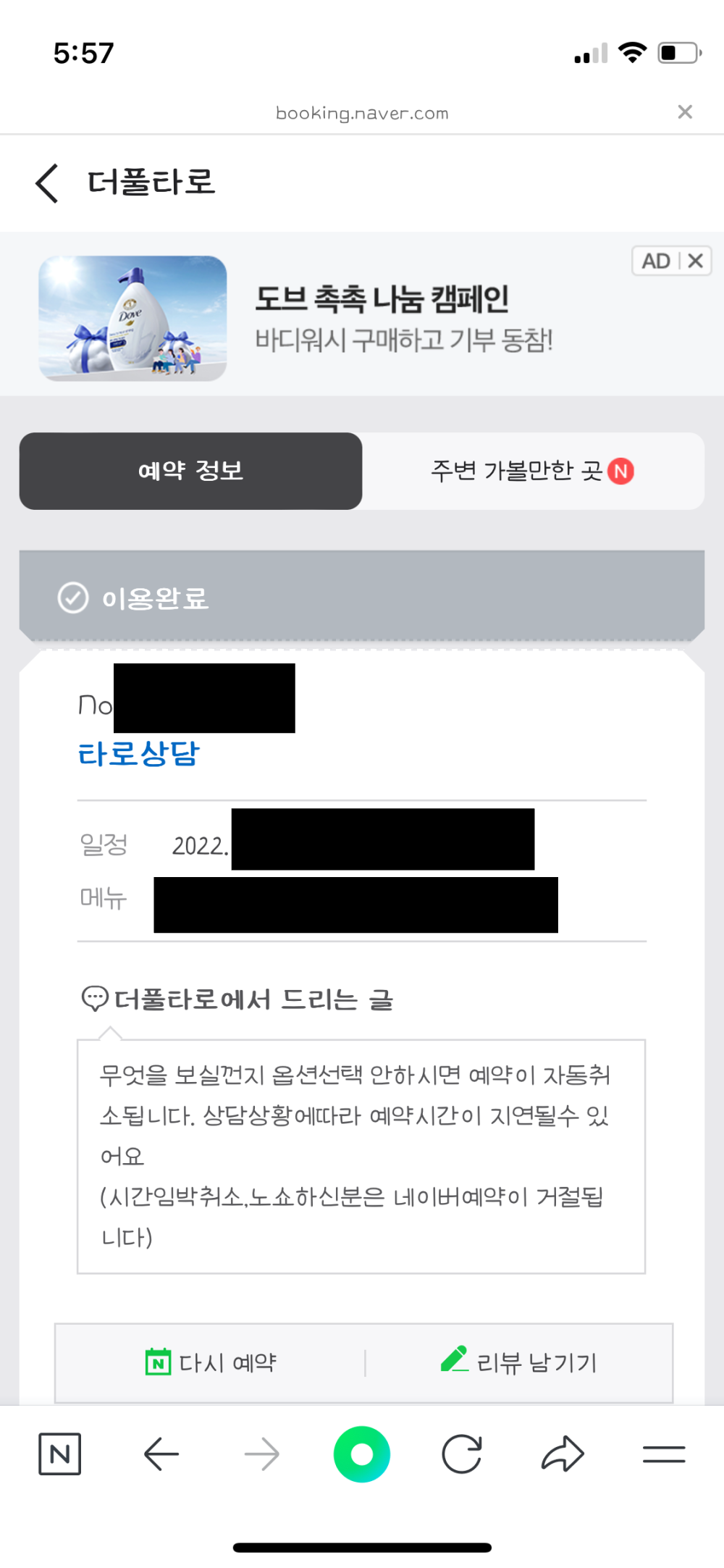This screenshot has height=1568, width=724.
Task: Navigate forward in the browser toolbar
Action: [x=261, y=1454]
